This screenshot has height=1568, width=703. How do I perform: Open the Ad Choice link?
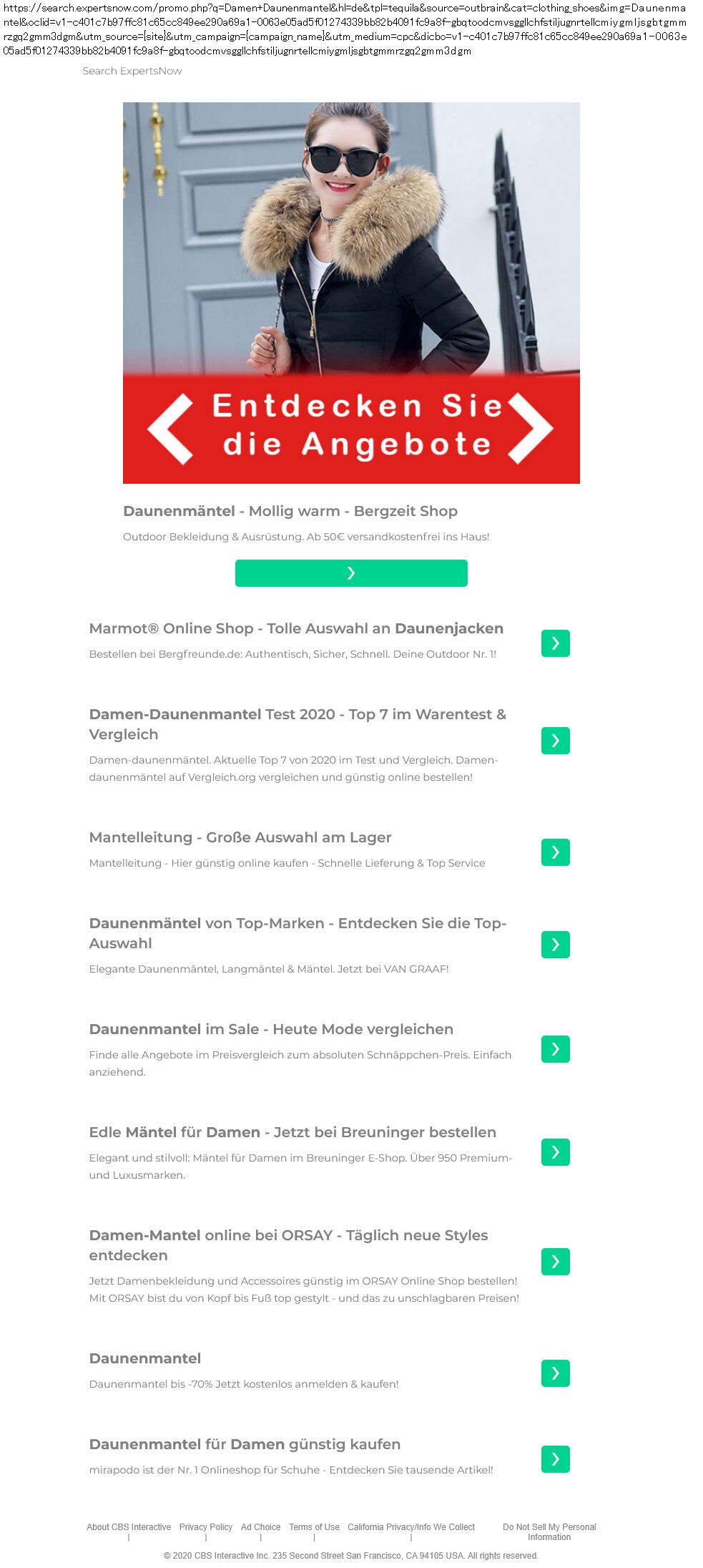click(x=260, y=1526)
